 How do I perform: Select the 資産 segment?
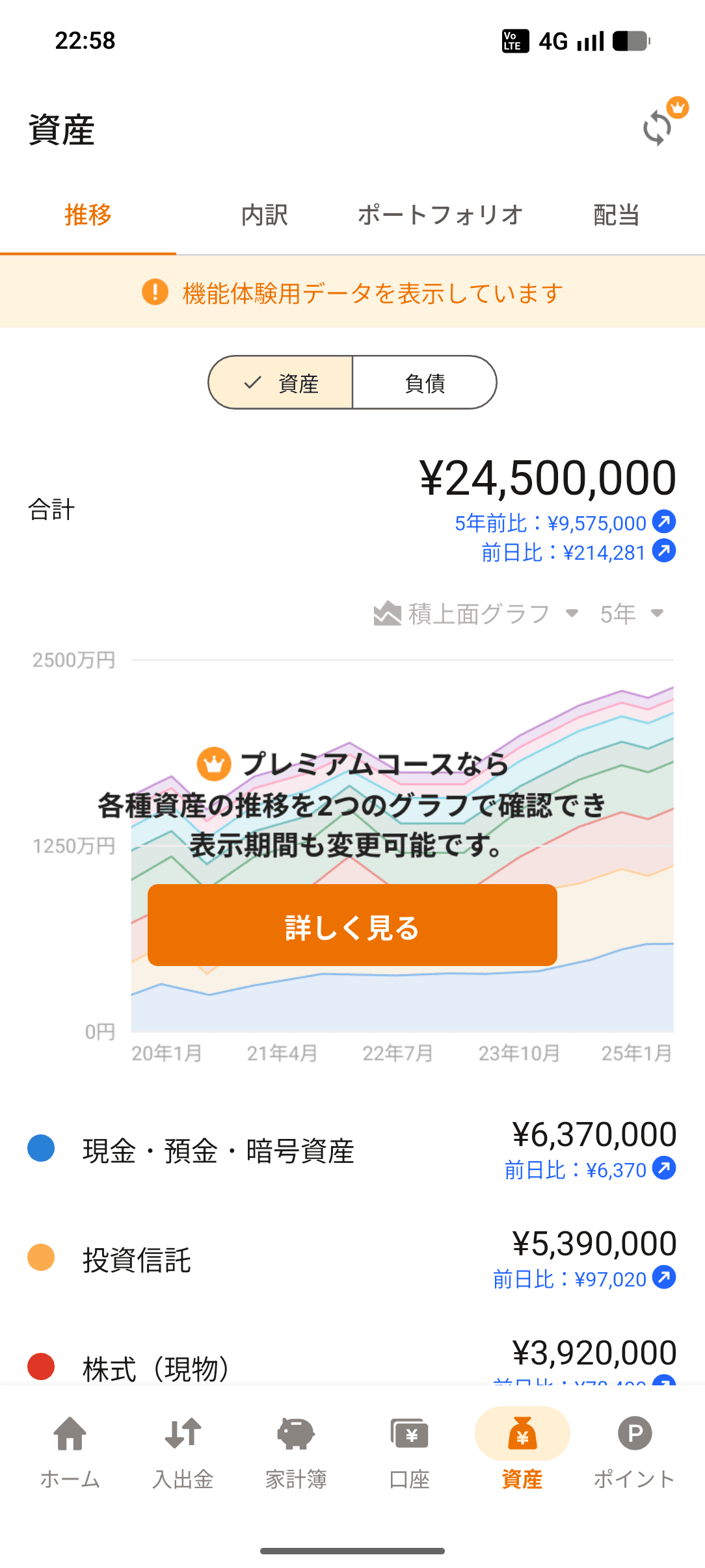(x=281, y=383)
